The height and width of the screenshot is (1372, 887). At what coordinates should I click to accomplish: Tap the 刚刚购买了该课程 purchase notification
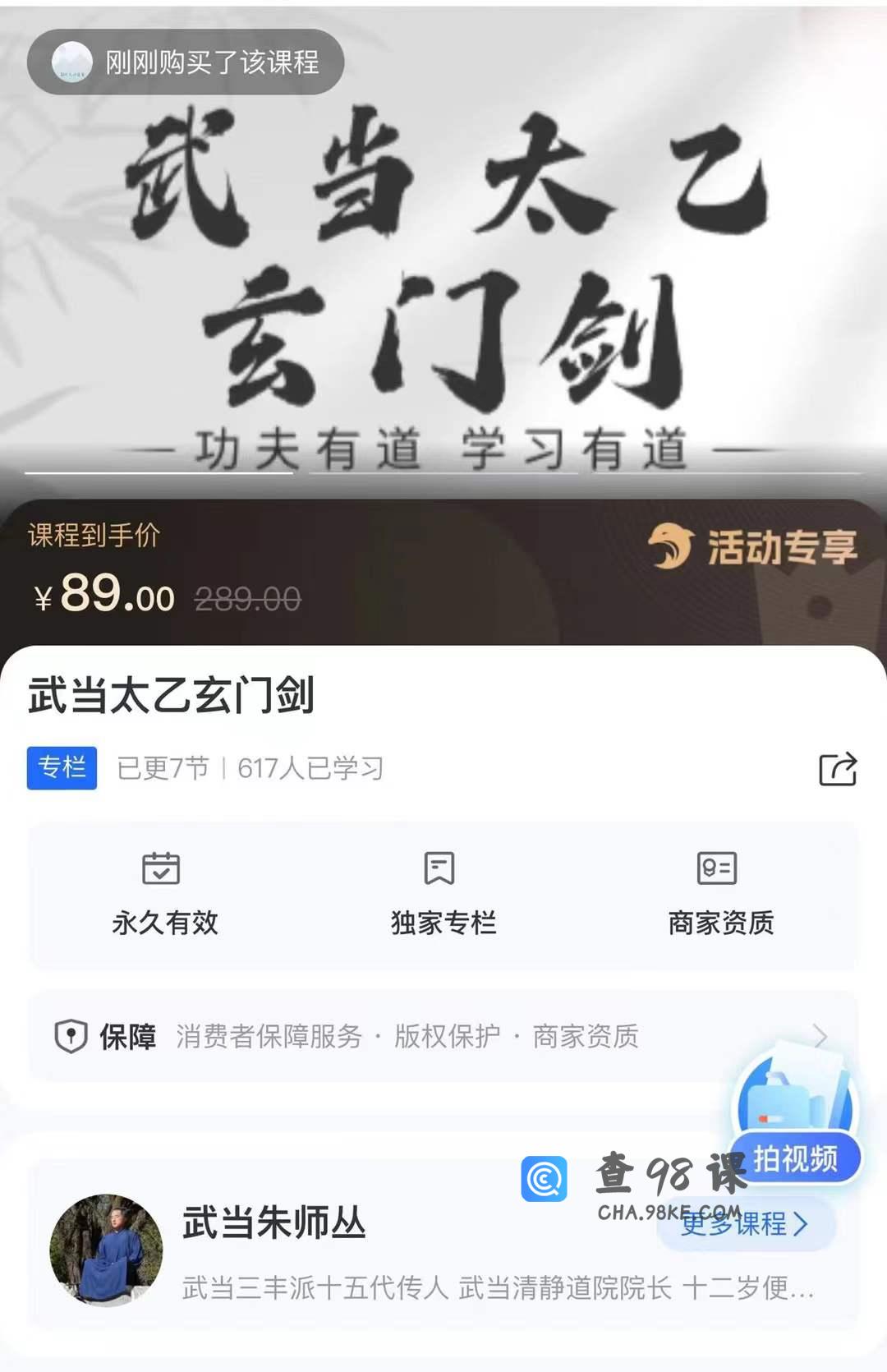click(x=186, y=62)
